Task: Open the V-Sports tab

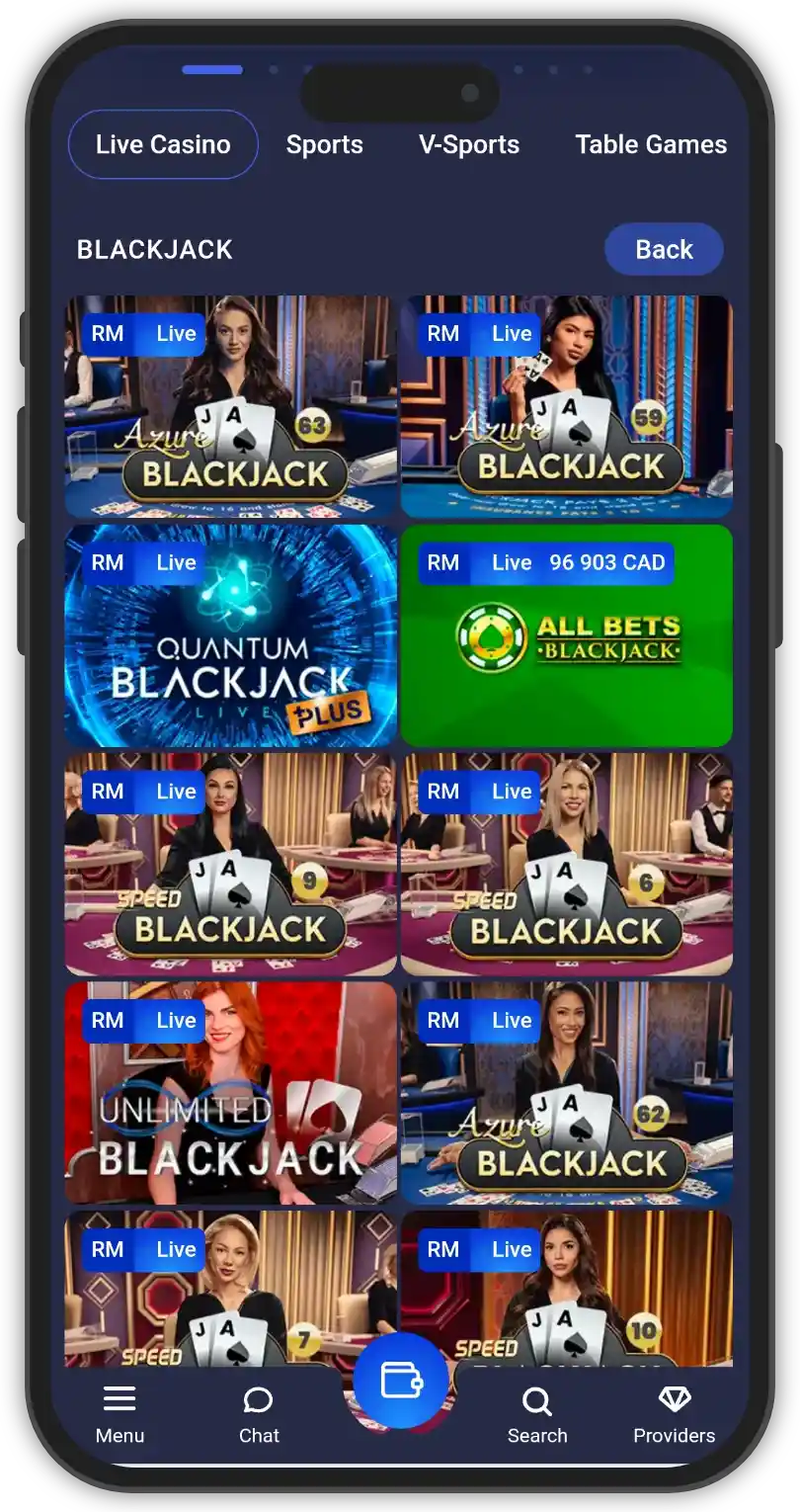Action: click(x=468, y=144)
